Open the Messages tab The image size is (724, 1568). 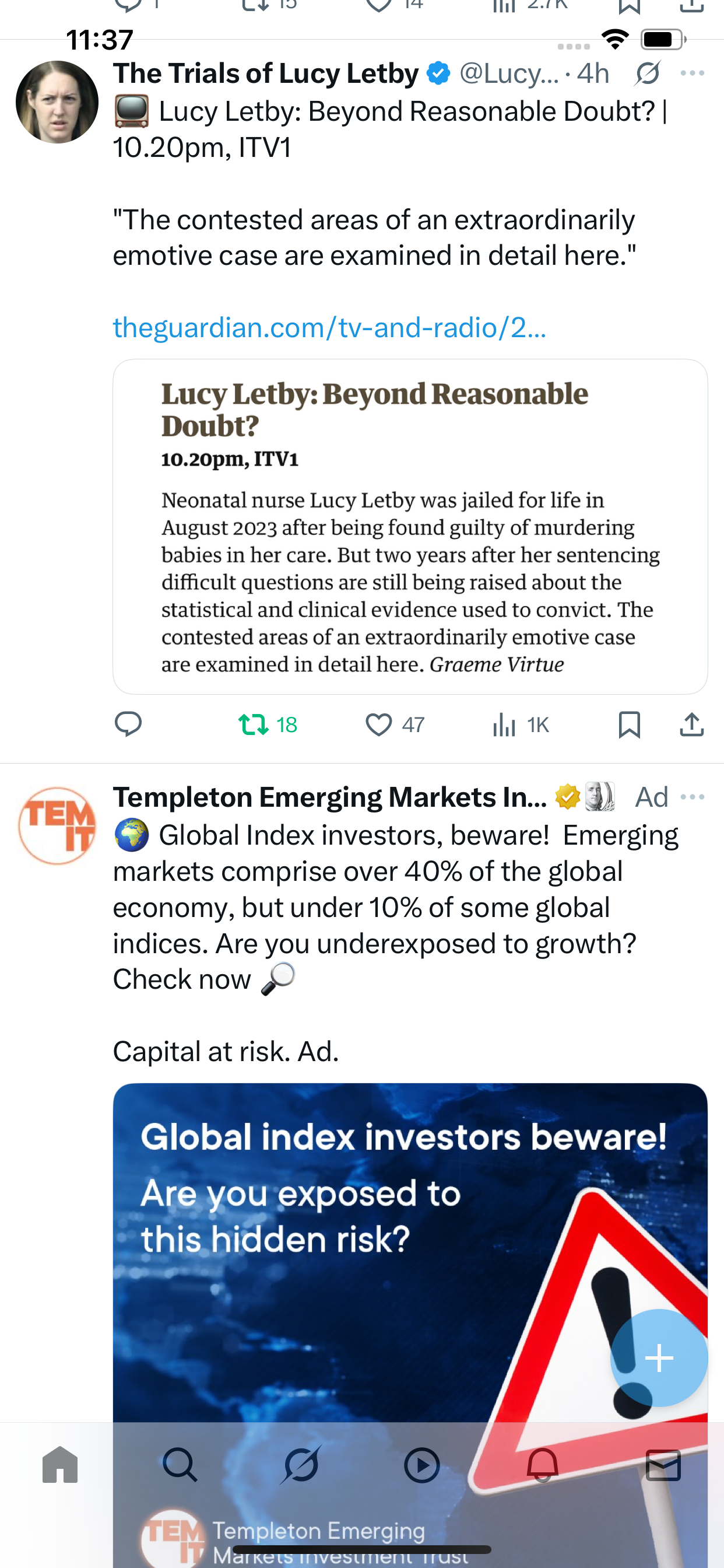click(x=663, y=1465)
